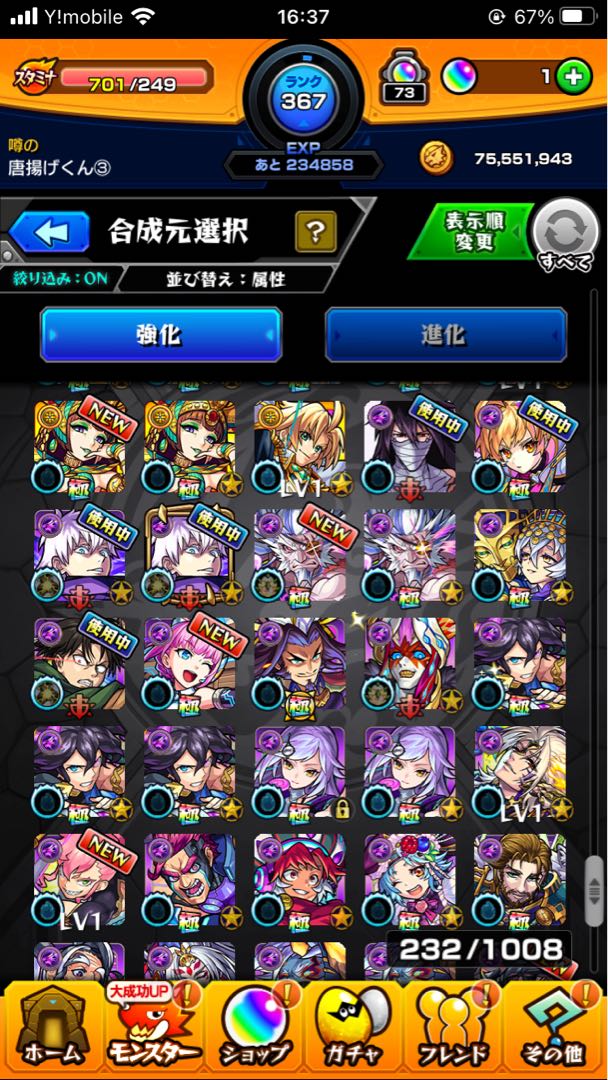The image size is (608, 1080).
Task: Select the pink-haired NEW monster with open mouth
Action: 190,663
